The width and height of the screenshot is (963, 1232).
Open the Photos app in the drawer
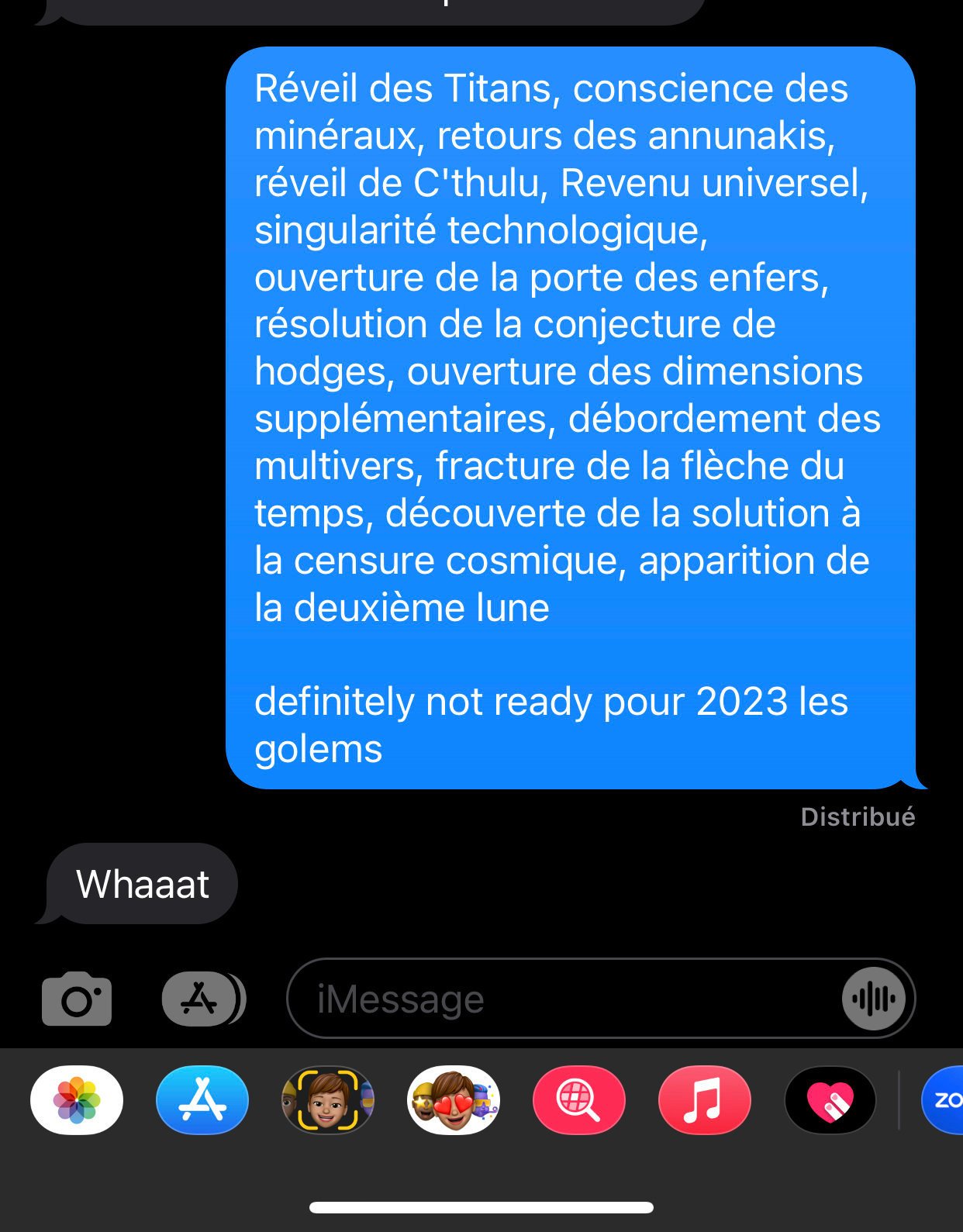click(x=77, y=1100)
